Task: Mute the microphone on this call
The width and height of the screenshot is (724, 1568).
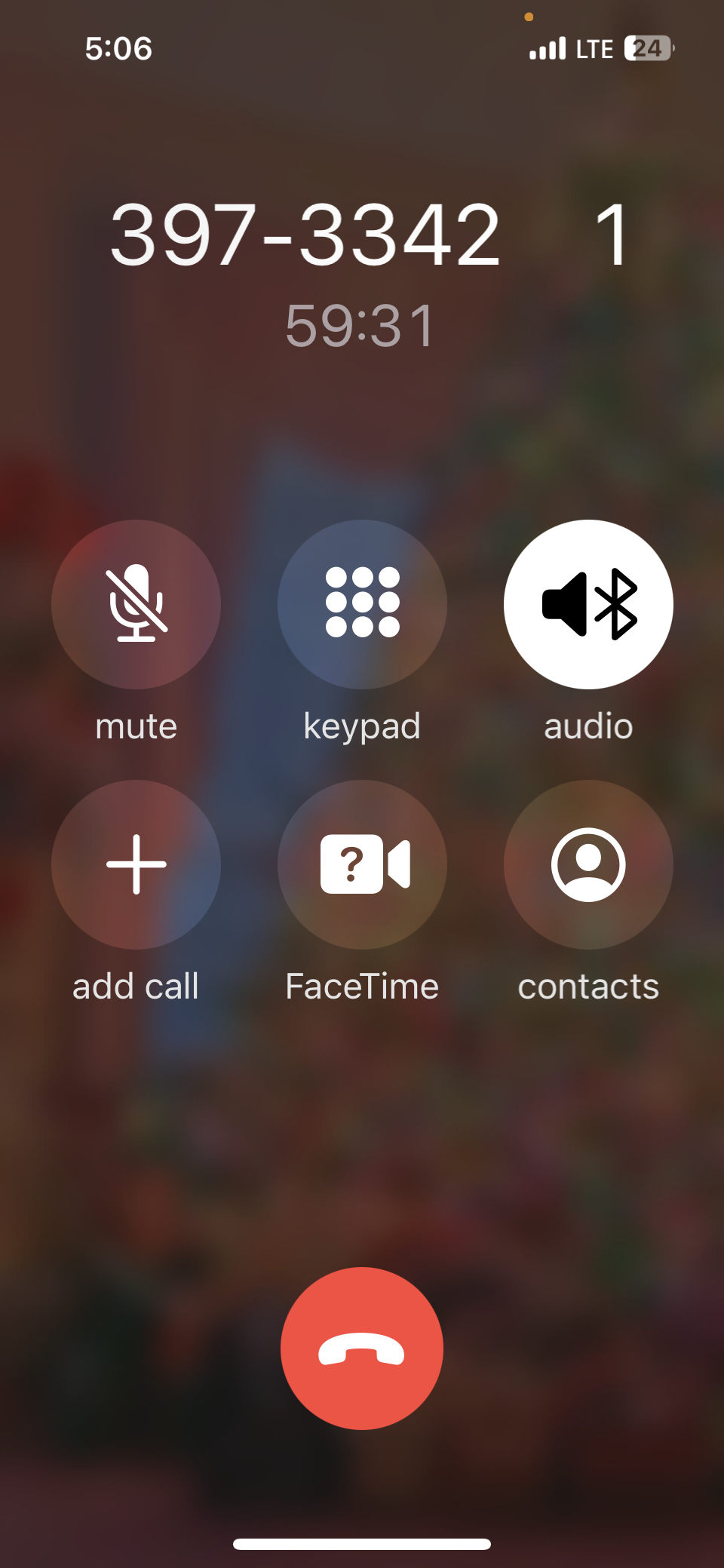Action: point(136,604)
